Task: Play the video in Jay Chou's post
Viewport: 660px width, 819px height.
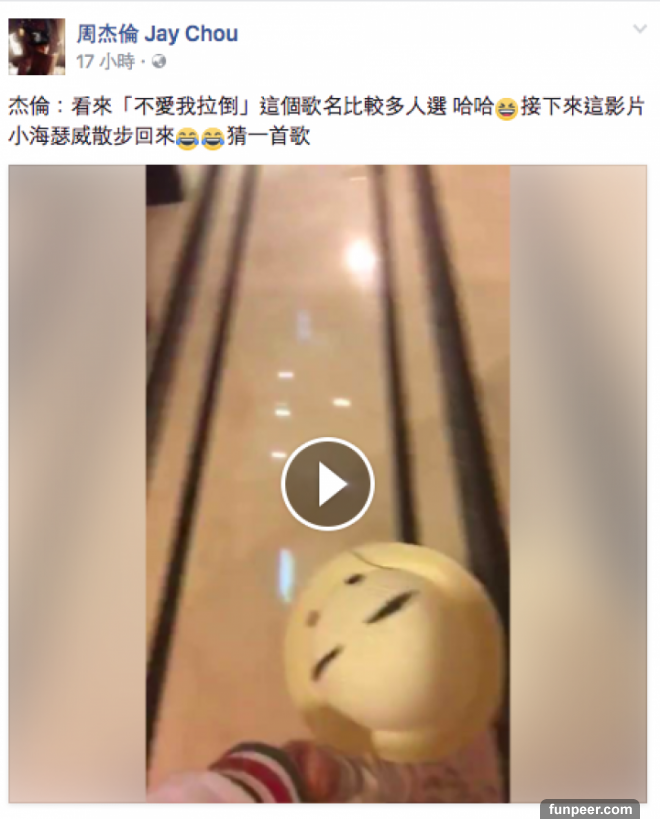Action: click(x=328, y=484)
